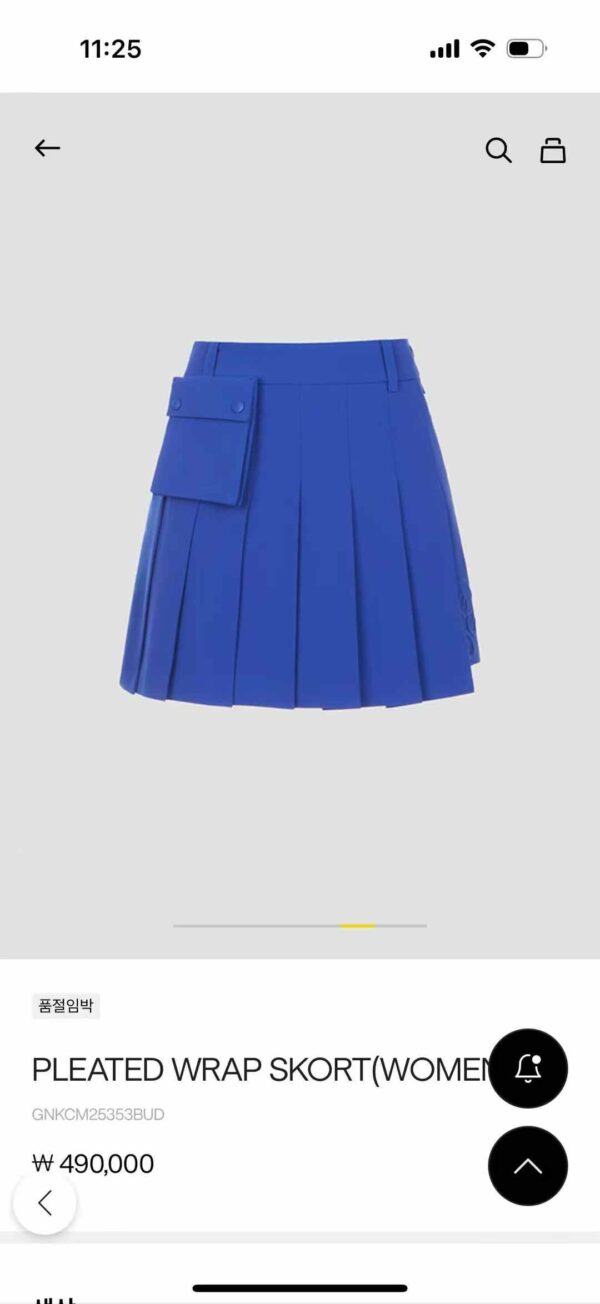Jump to top with the up-arrow button
This screenshot has height=1304, width=600.
click(x=527, y=1166)
